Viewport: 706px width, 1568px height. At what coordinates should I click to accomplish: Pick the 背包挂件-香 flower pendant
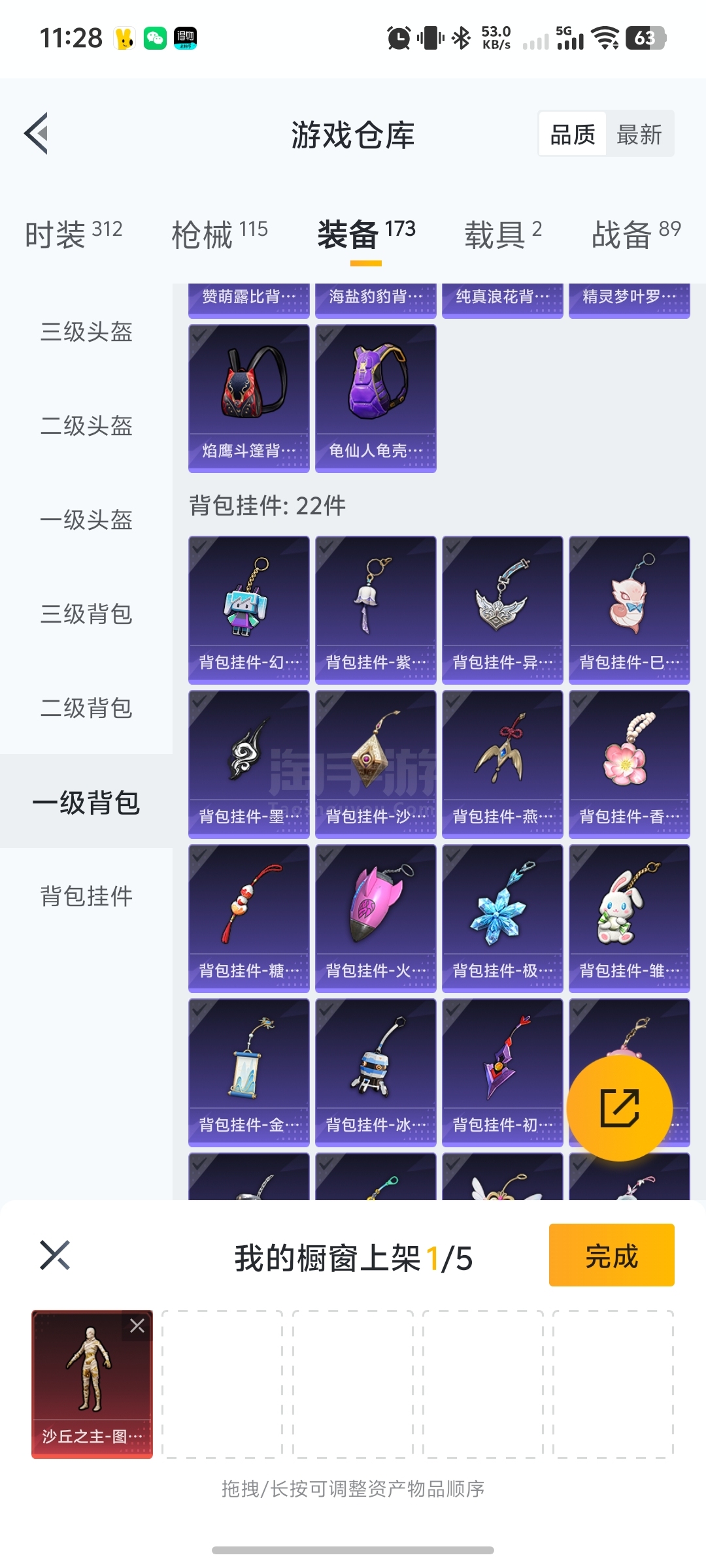[x=629, y=764]
